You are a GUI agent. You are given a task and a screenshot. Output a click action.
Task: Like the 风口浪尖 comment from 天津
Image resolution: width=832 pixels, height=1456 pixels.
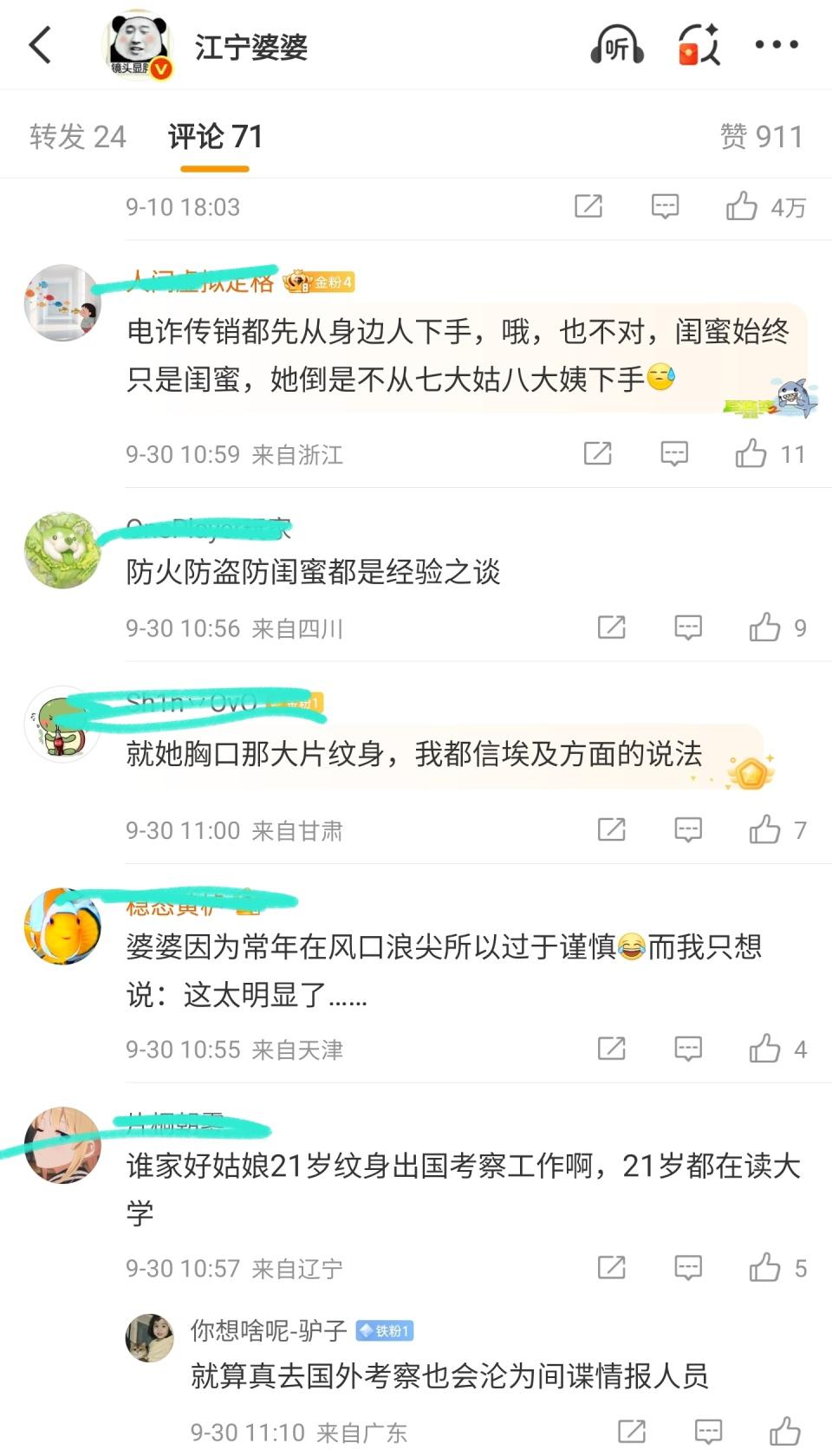click(x=765, y=1049)
